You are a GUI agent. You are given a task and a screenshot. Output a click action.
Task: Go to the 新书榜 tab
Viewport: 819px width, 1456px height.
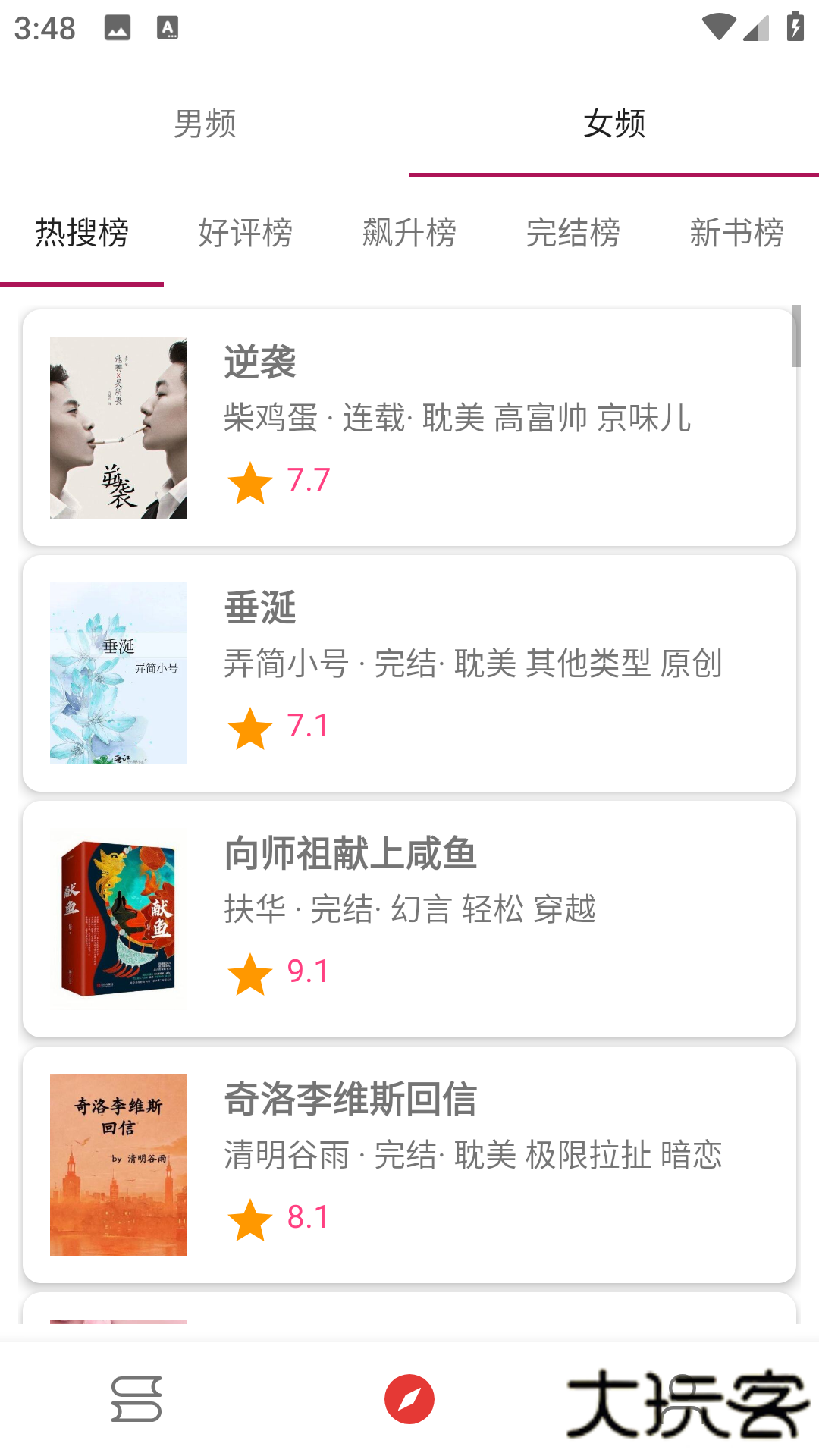pyautogui.click(x=737, y=233)
